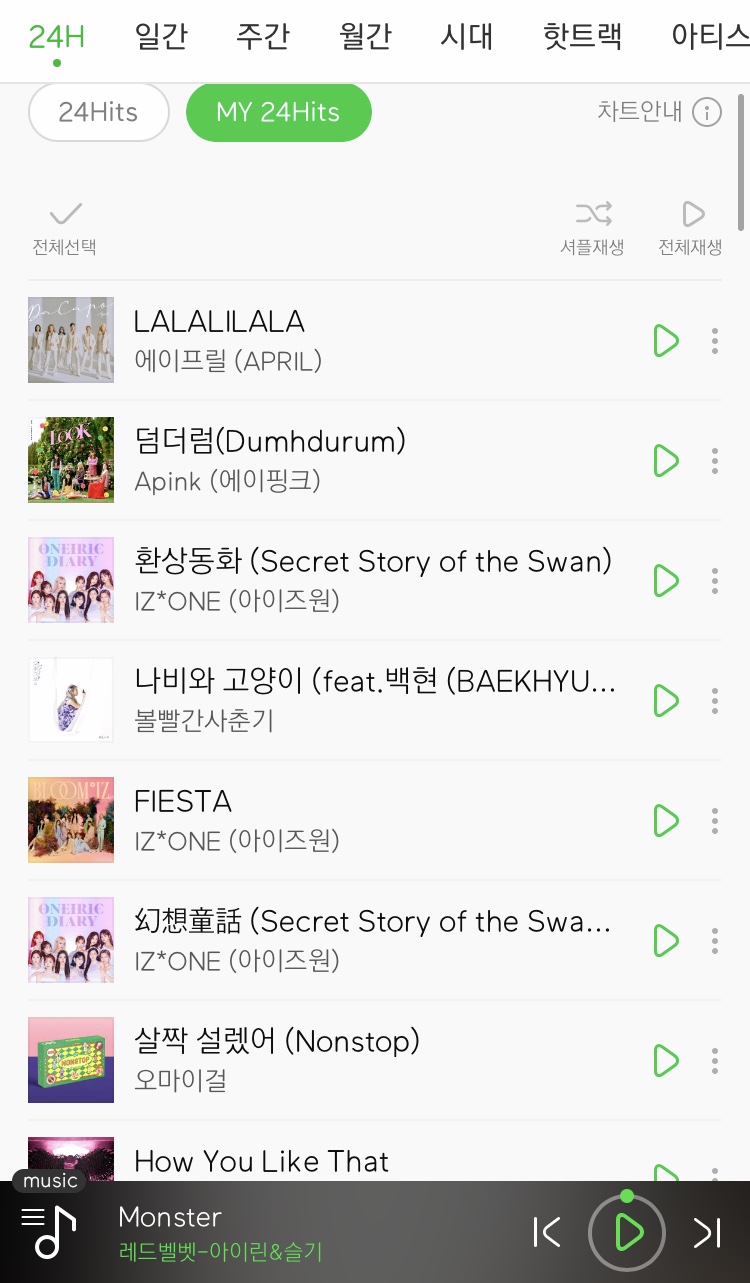The width and height of the screenshot is (750, 1283).
Task: Select the currently playing song Monster
Action: (x=168, y=1217)
